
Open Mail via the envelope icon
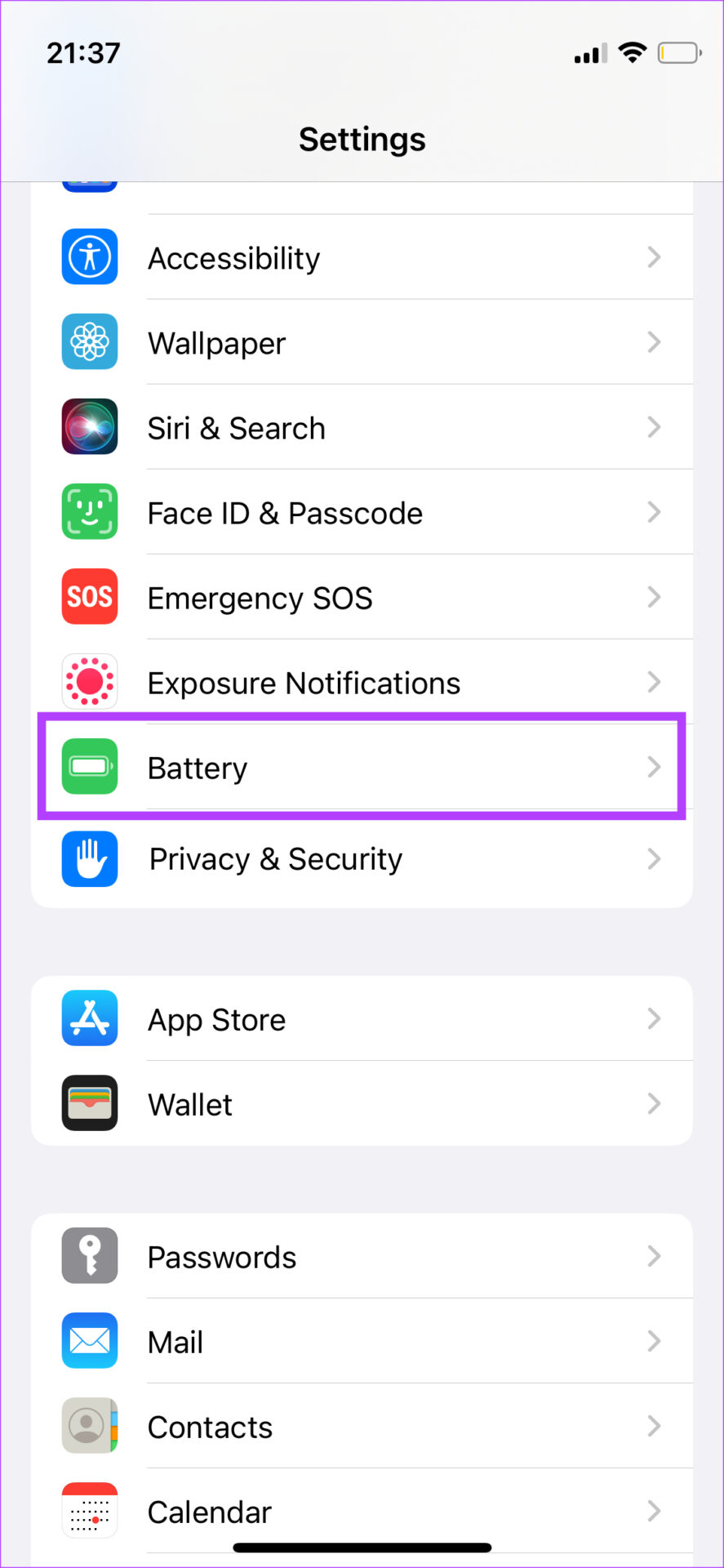(x=90, y=1340)
